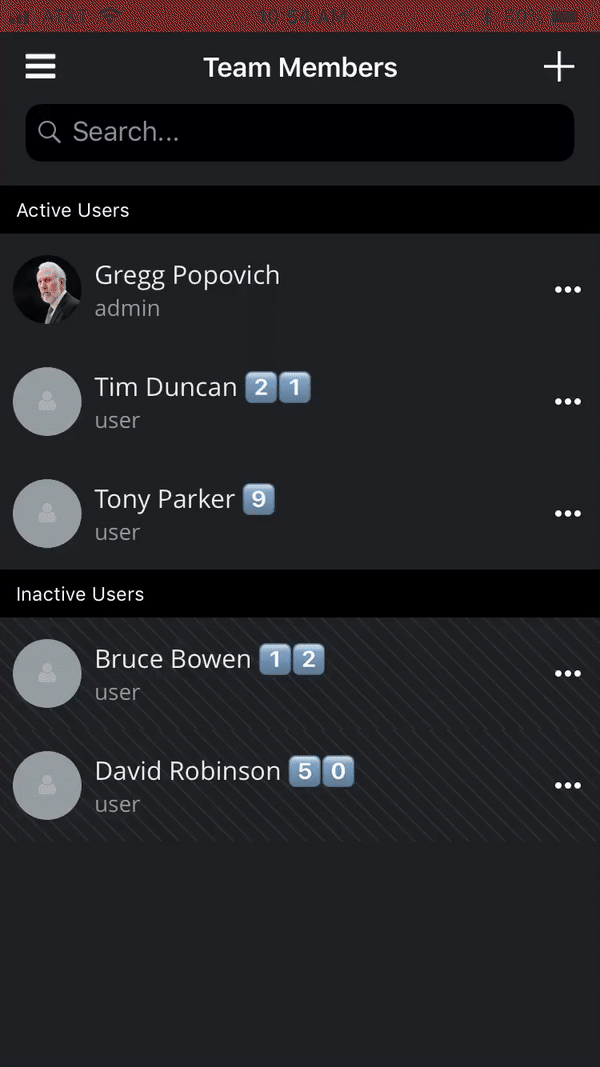
Task: Select Tony Parker from active users
Action: pos(300,513)
